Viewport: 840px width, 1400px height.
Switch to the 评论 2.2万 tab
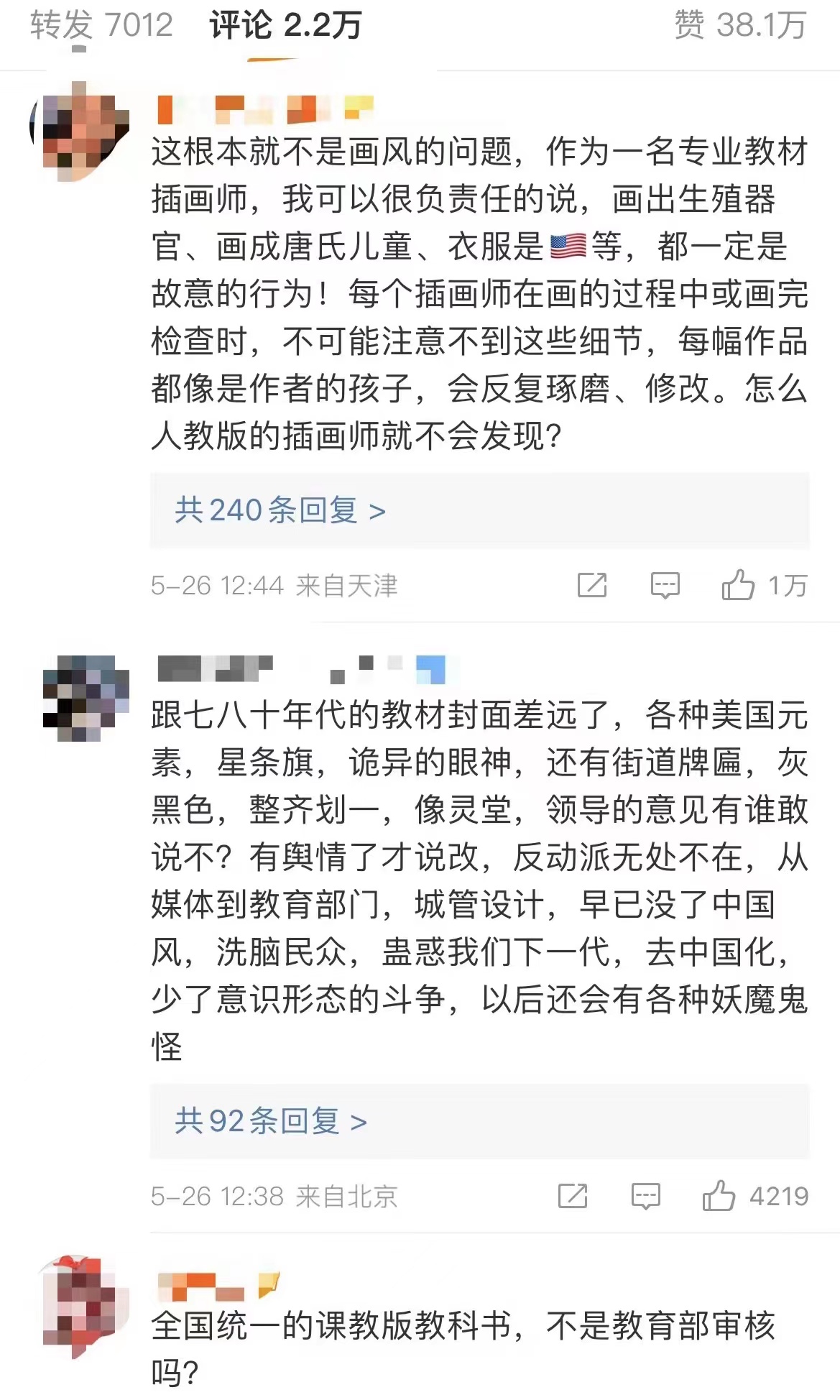[x=285, y=26]
